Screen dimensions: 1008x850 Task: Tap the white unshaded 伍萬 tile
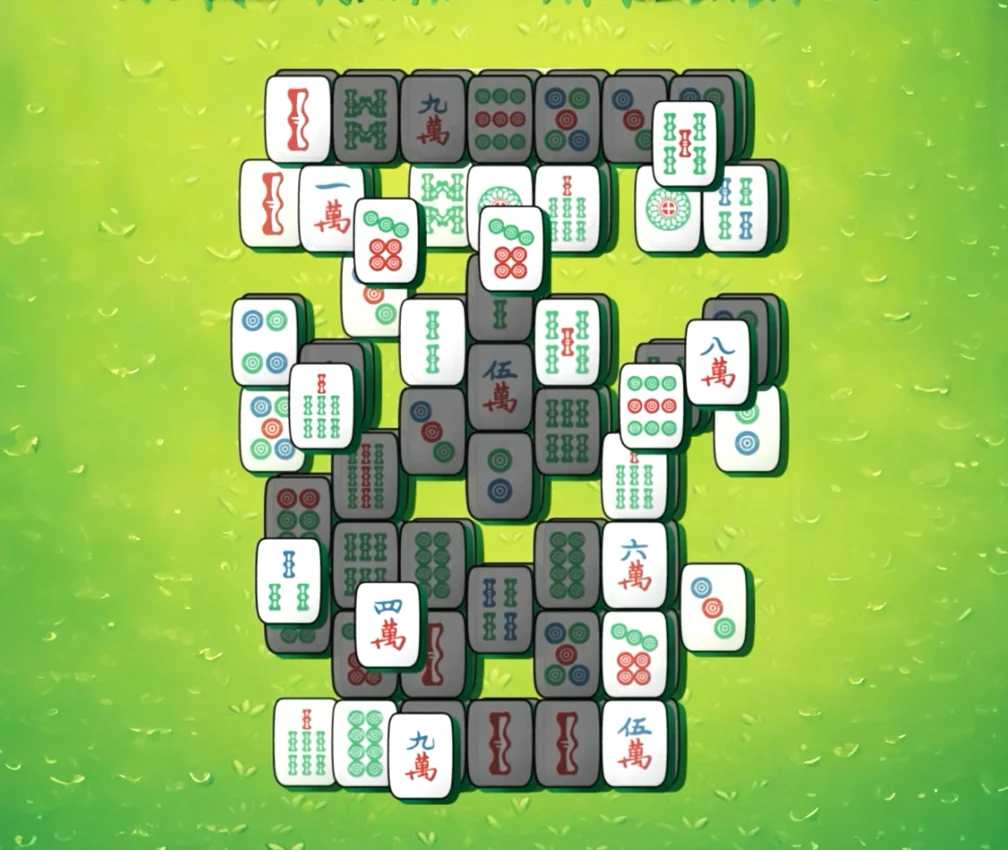[x=634, y=742]
